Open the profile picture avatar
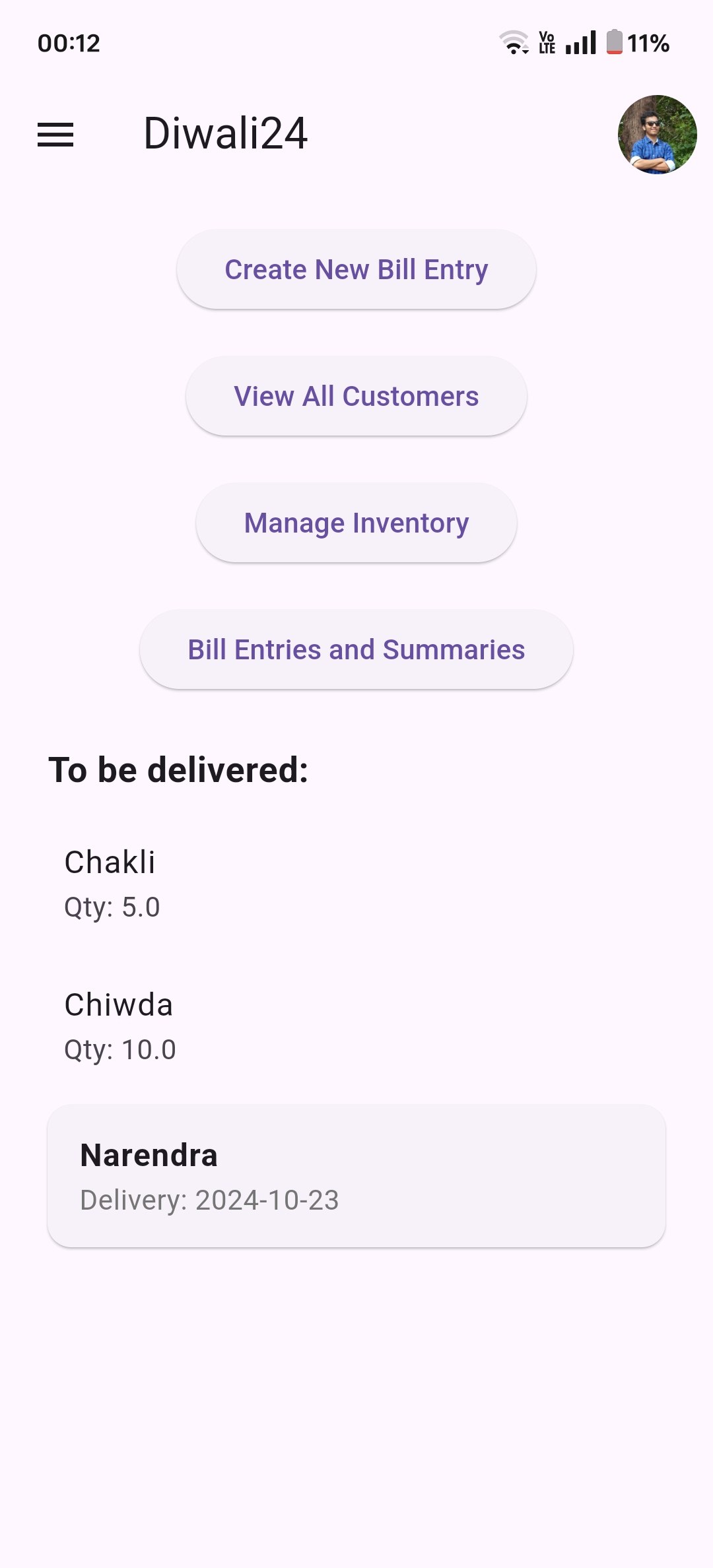The width and height of the screenshot is (713, 1568). pyautogui.click(x=657, y=135)
